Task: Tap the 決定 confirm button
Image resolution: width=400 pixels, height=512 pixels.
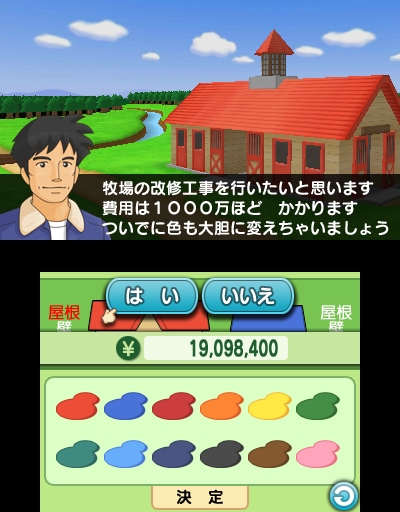Action: [x=200, y=498]
